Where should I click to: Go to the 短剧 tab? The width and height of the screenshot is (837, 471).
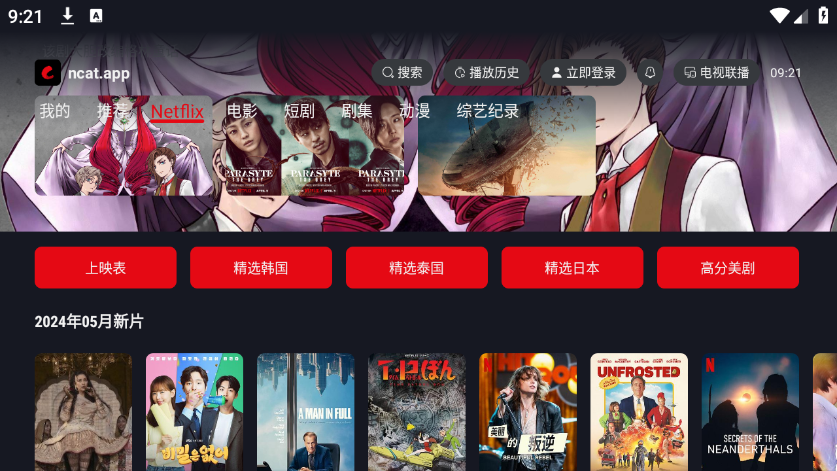[x=299, y=111]
